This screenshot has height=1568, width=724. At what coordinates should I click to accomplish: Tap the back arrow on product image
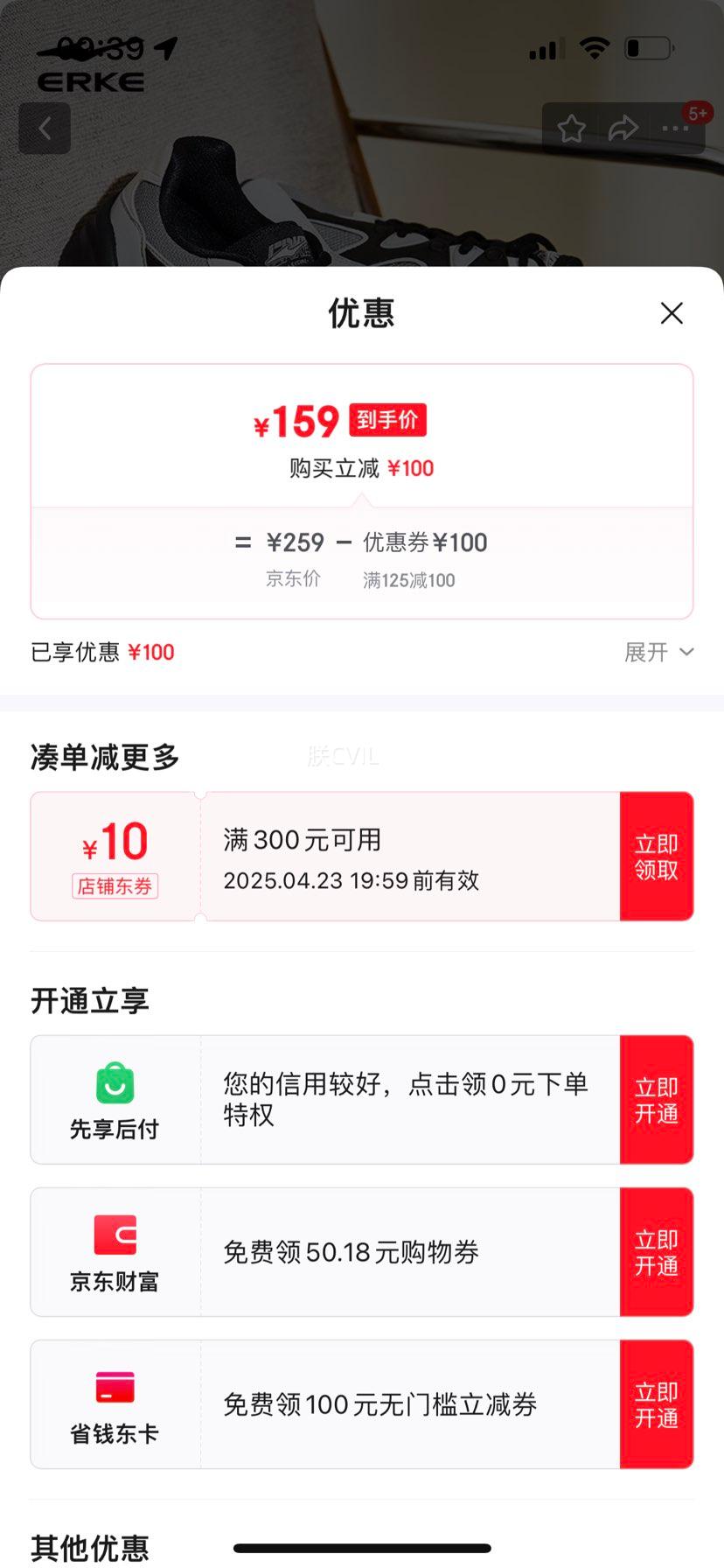click(44, 128)
